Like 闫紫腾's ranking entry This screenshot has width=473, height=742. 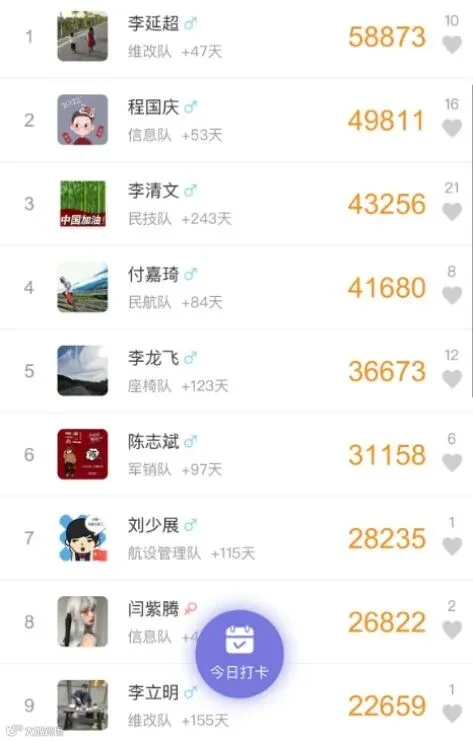point(452,630)
